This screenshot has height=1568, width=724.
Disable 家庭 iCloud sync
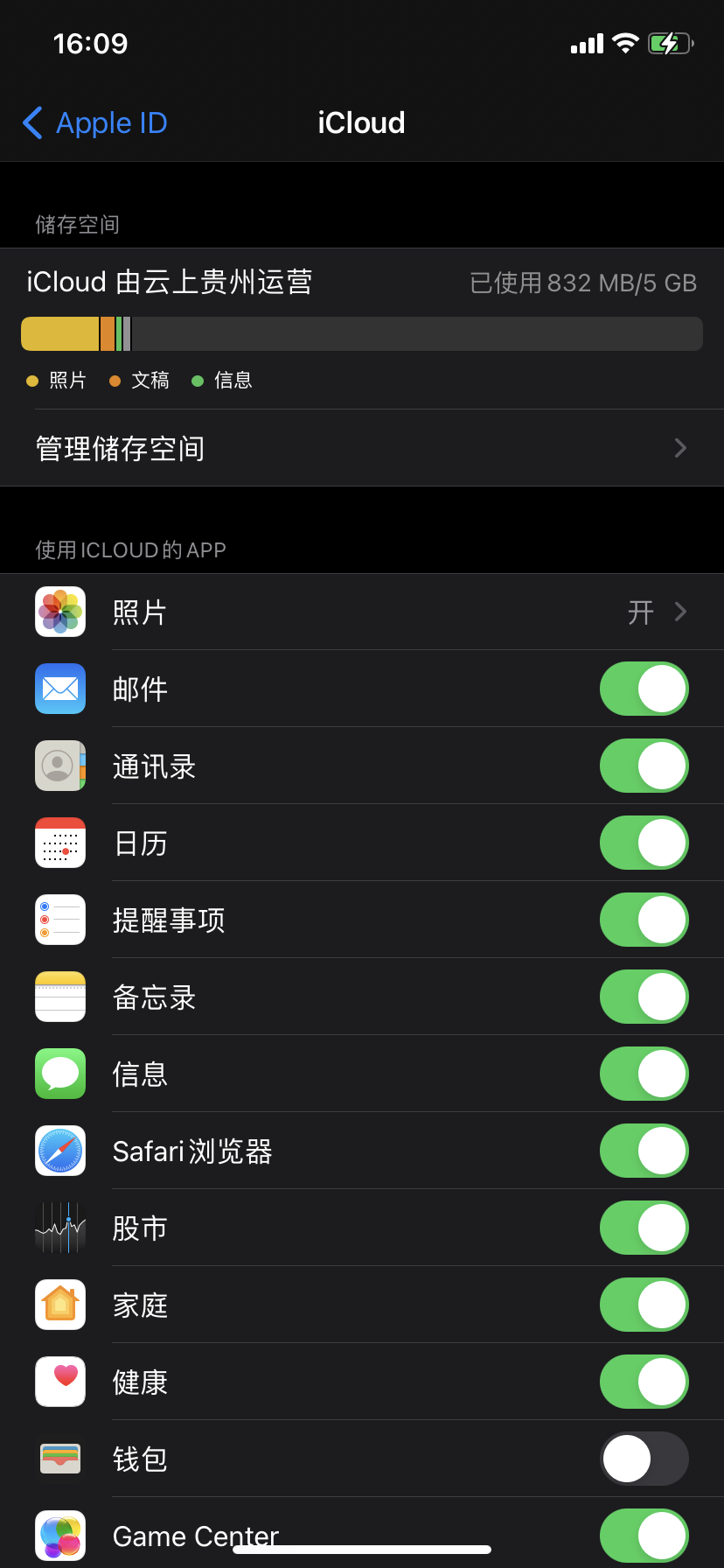click(644, 1305)
